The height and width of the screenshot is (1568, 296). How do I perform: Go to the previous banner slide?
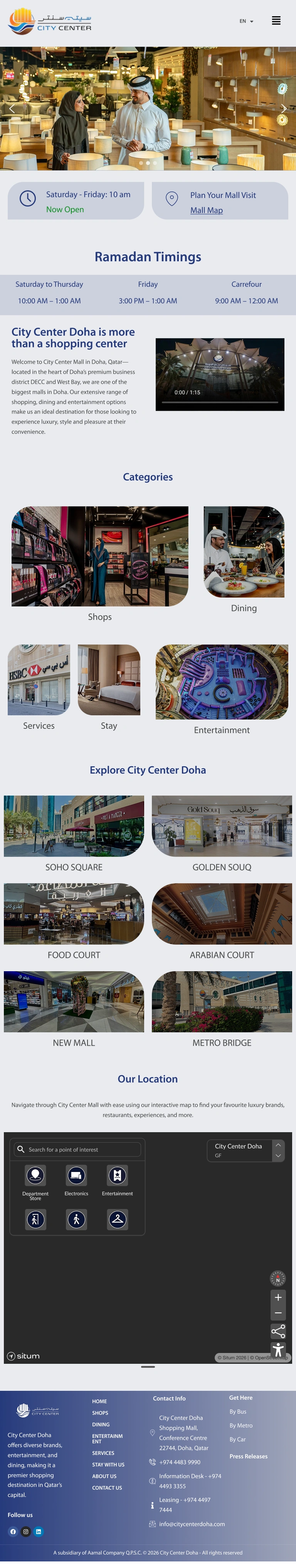(x=12, y=108)
